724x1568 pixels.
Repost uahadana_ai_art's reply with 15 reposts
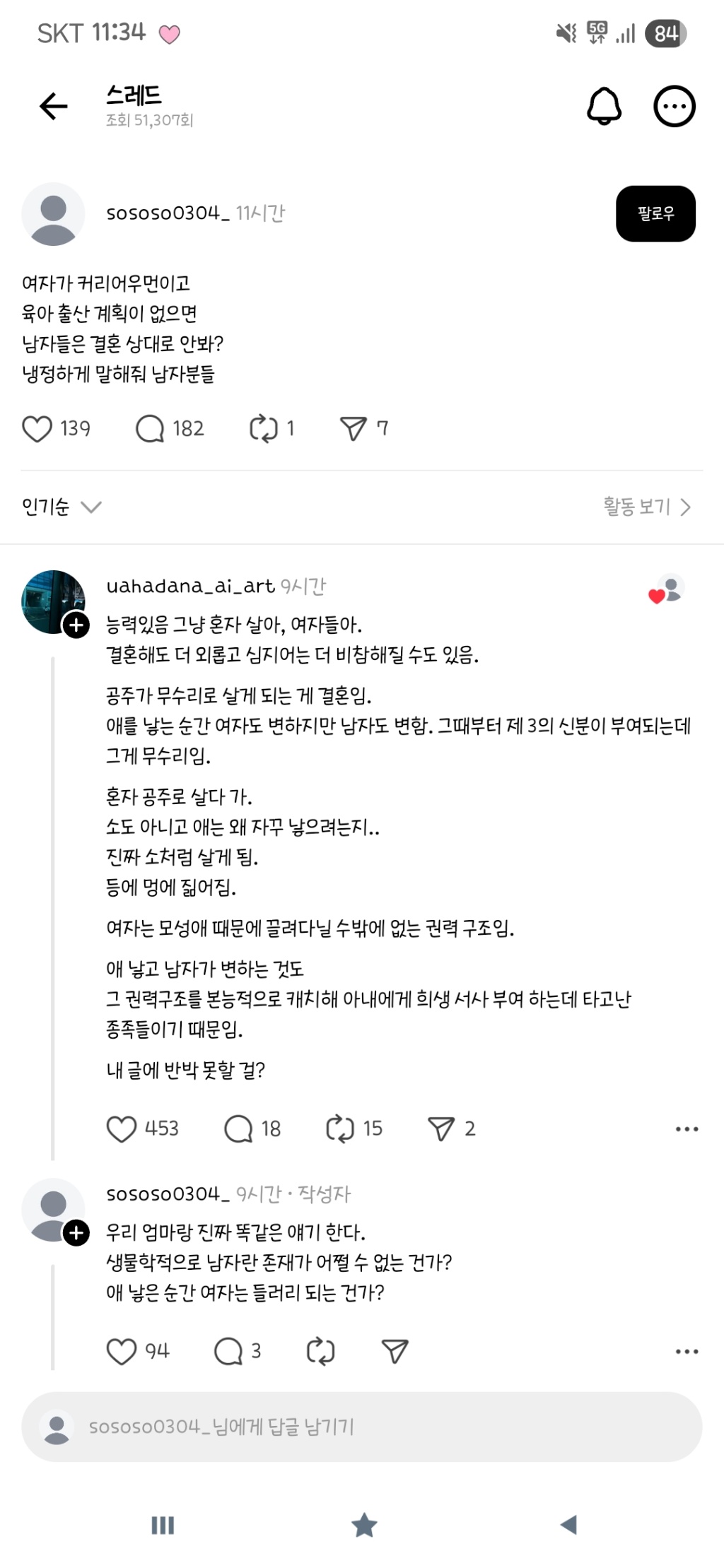click(340, 1129)
